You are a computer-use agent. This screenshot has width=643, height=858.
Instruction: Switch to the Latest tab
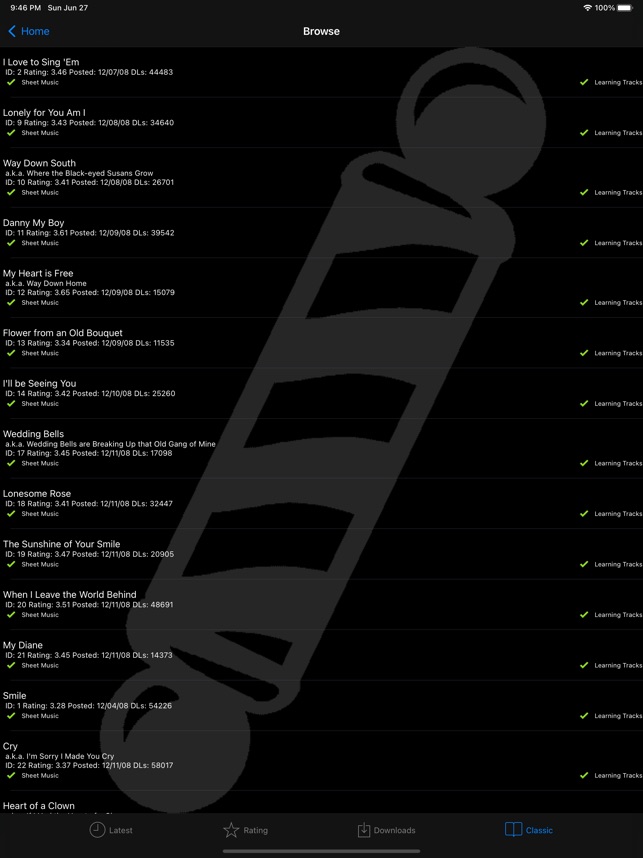[111, 830]
